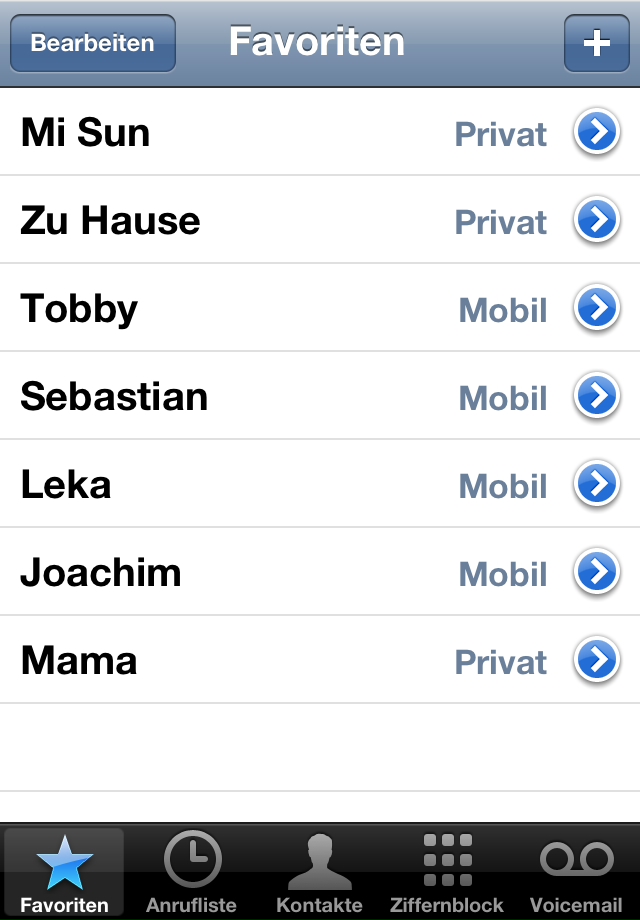
Task: Open the blue arrow next to Leka
Action: tap(596, 485)
